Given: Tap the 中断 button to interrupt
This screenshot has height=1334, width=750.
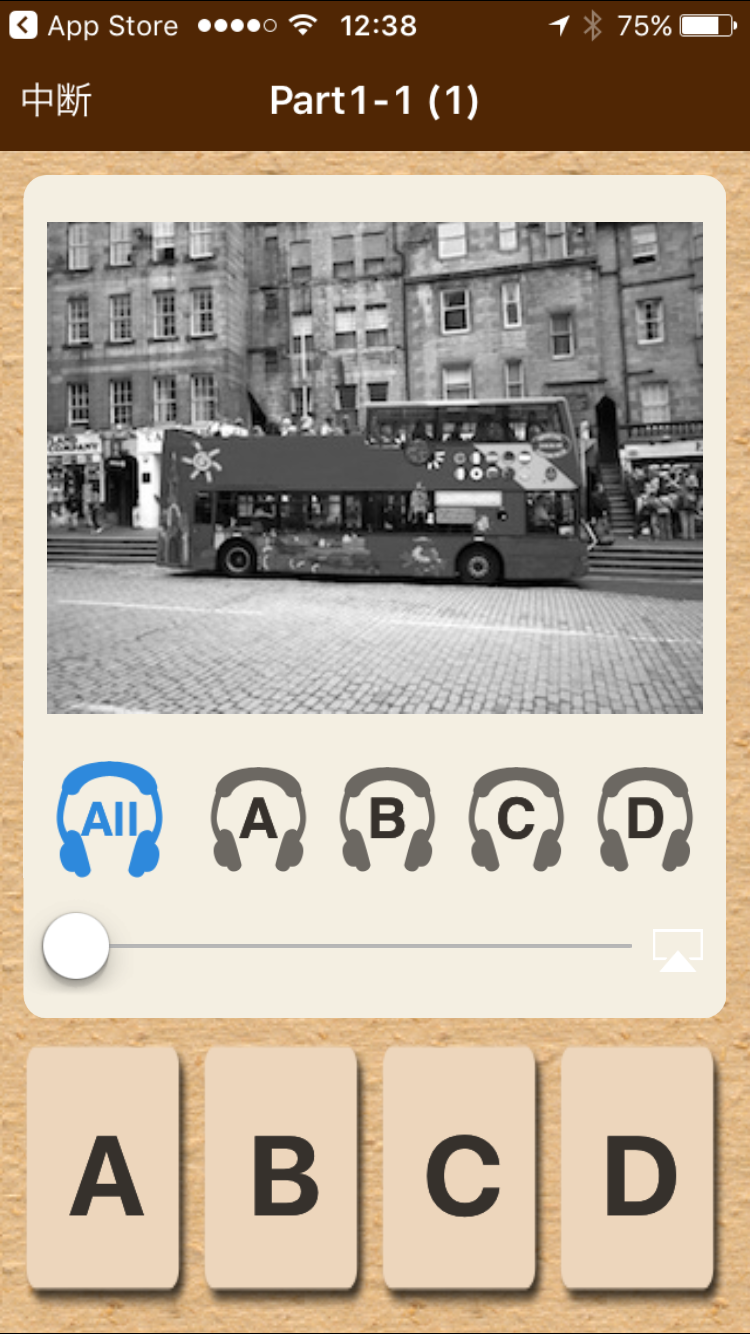Looking at the screenshot, I should click(x=56, y=101).
